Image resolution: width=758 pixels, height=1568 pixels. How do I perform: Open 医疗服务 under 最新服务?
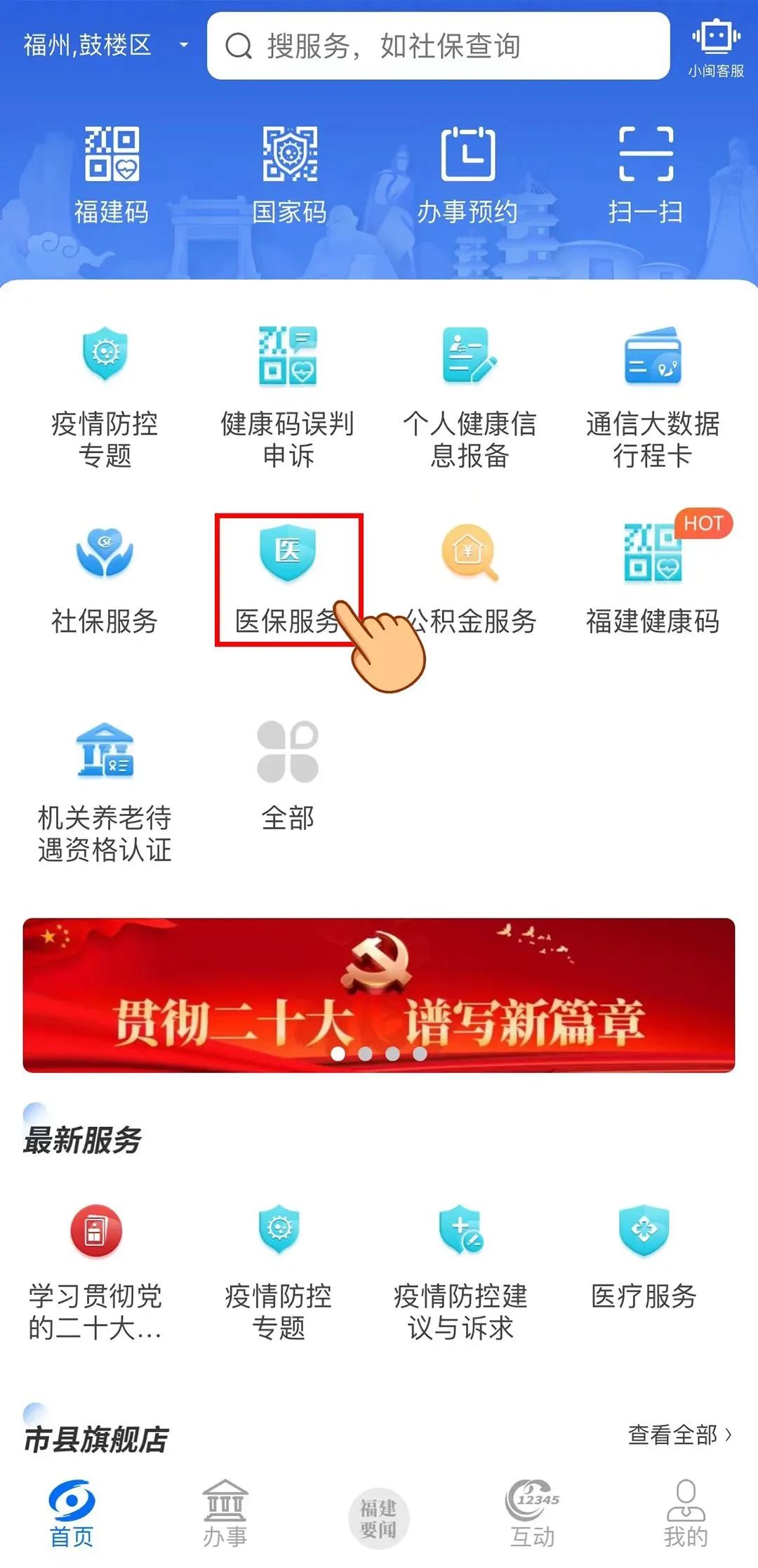[644, 1257]
